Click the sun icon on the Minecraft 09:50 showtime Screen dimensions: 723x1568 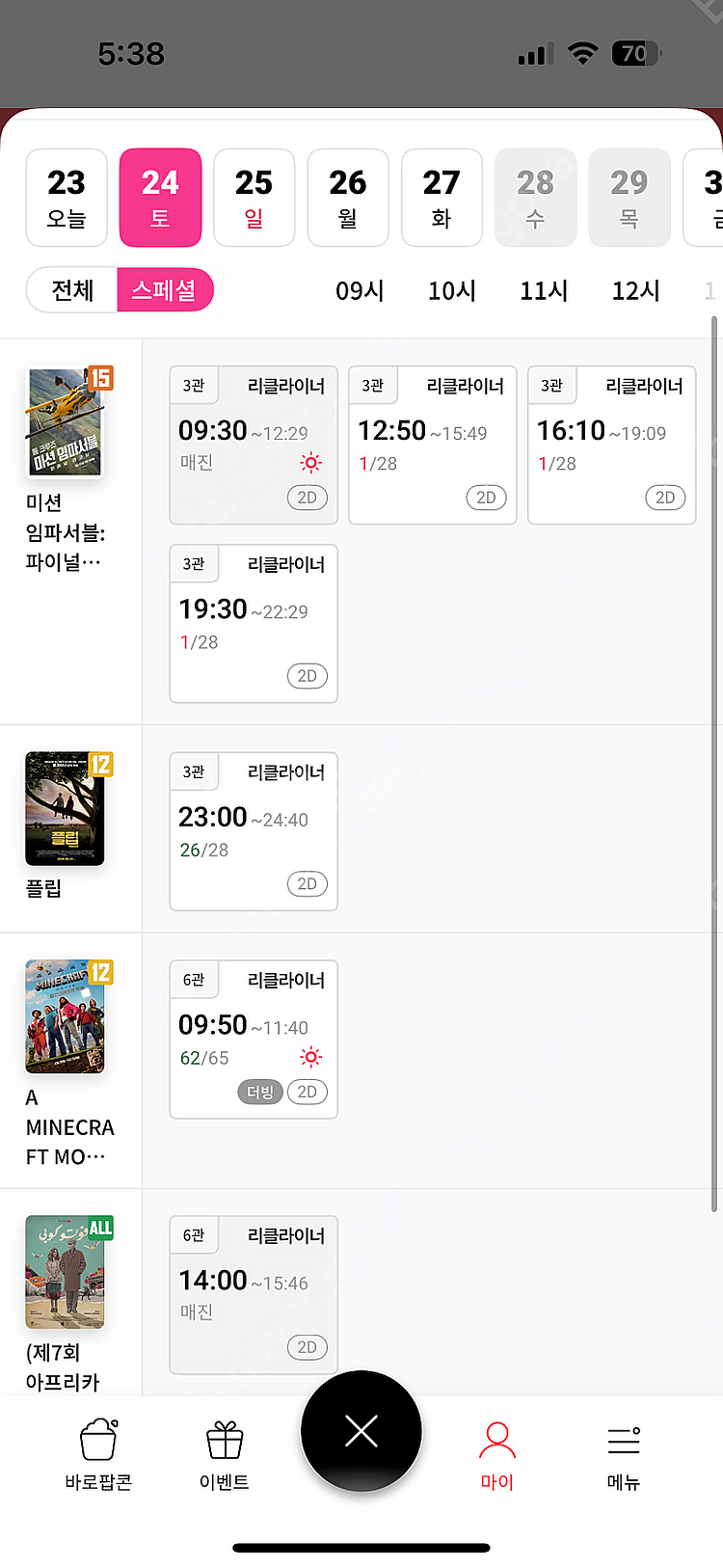(x=310, y=1056)
